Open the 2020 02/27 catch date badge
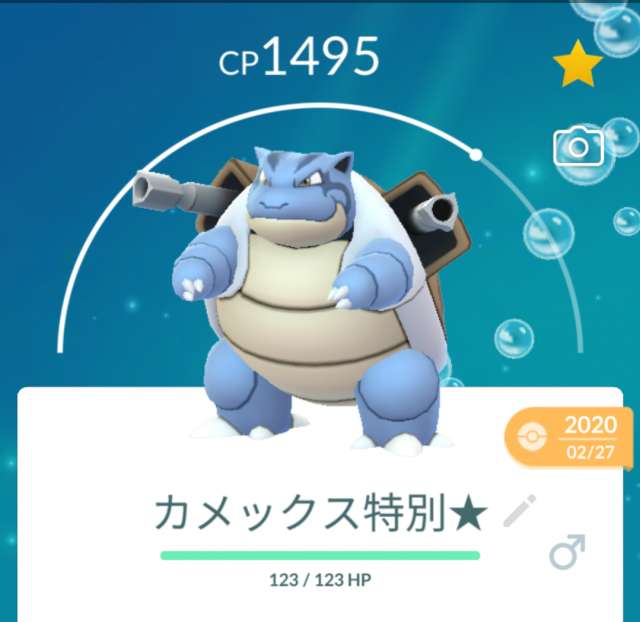 [x=572, y=435]
